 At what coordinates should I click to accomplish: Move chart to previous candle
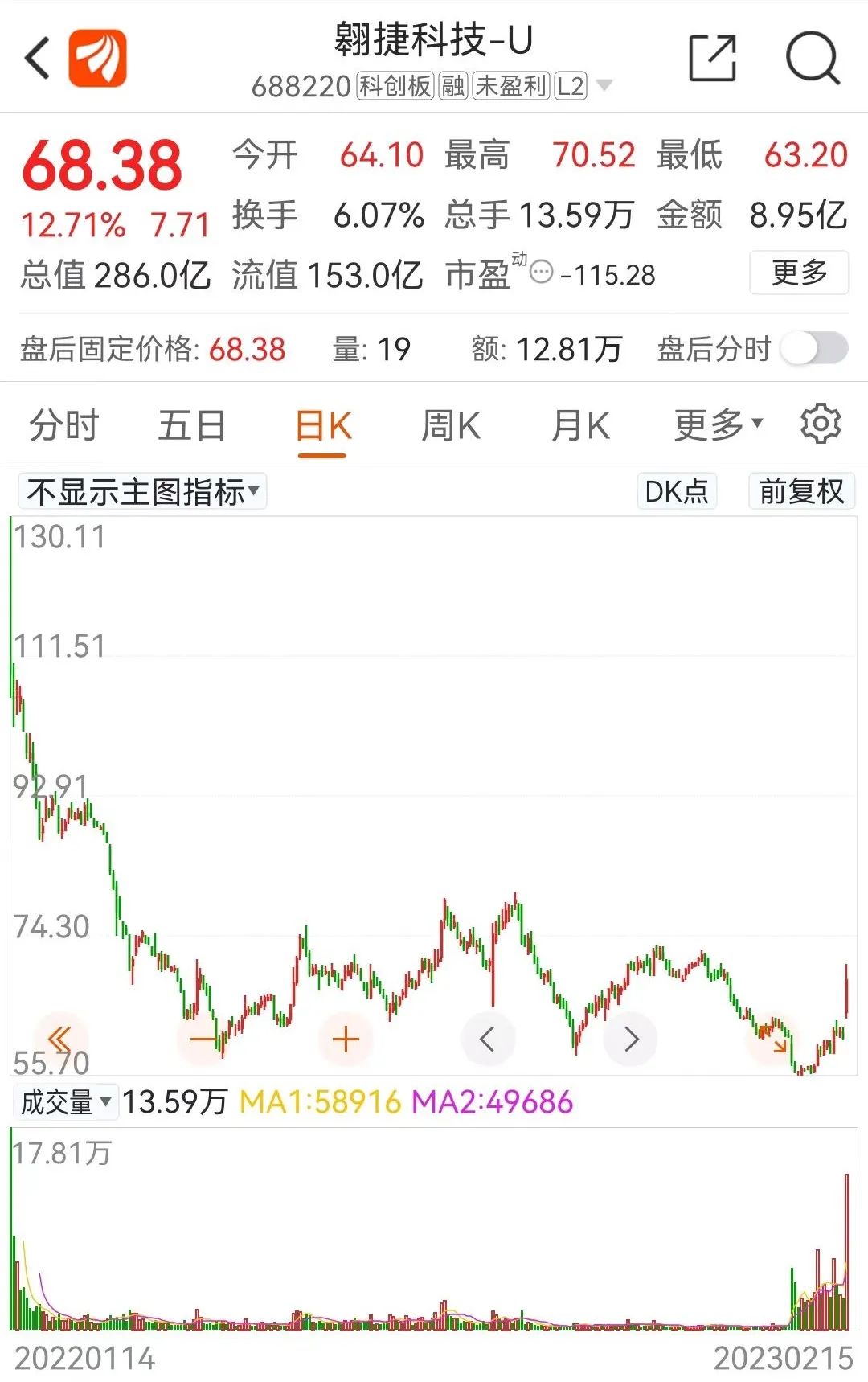[487, 1040]
